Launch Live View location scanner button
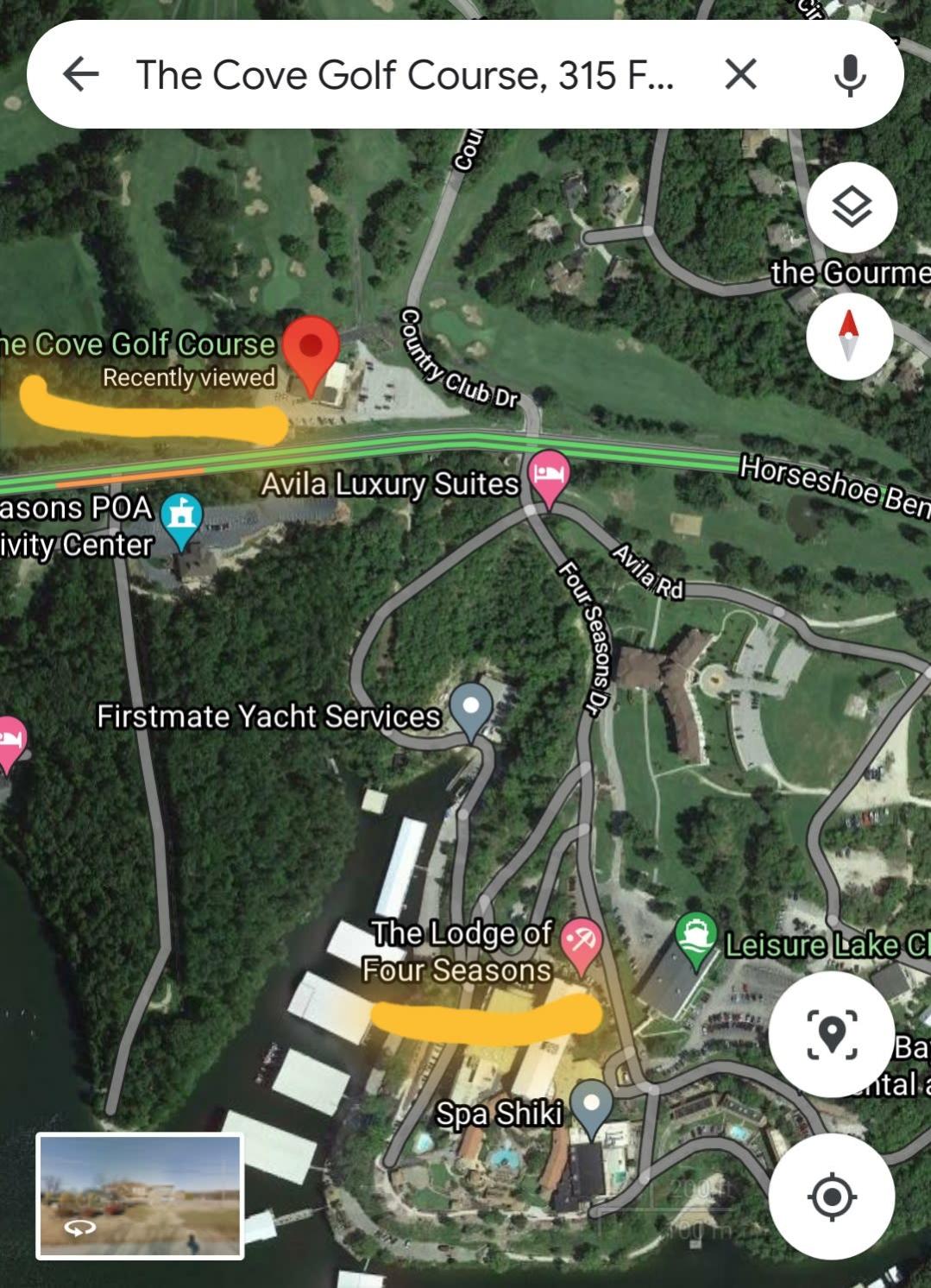 (831, 1034)
